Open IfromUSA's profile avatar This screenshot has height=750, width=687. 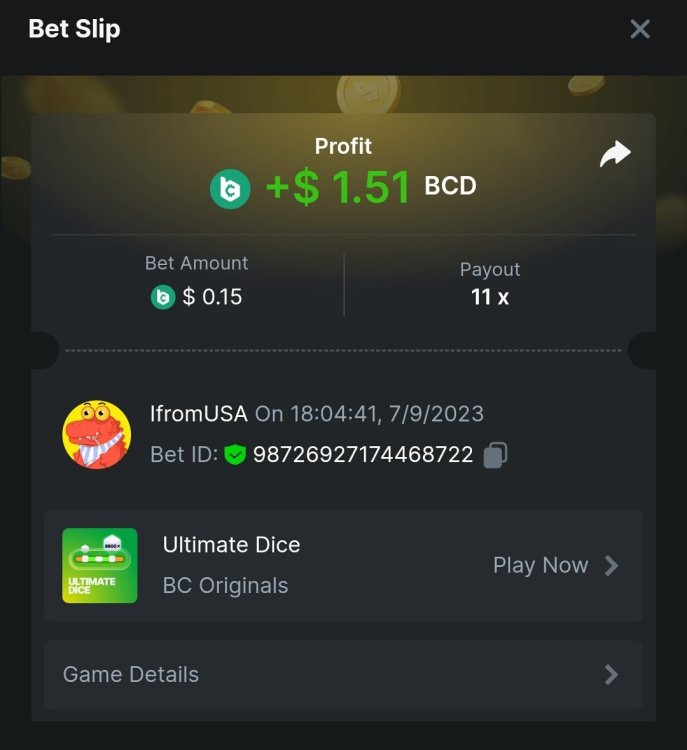coord(97,435)
